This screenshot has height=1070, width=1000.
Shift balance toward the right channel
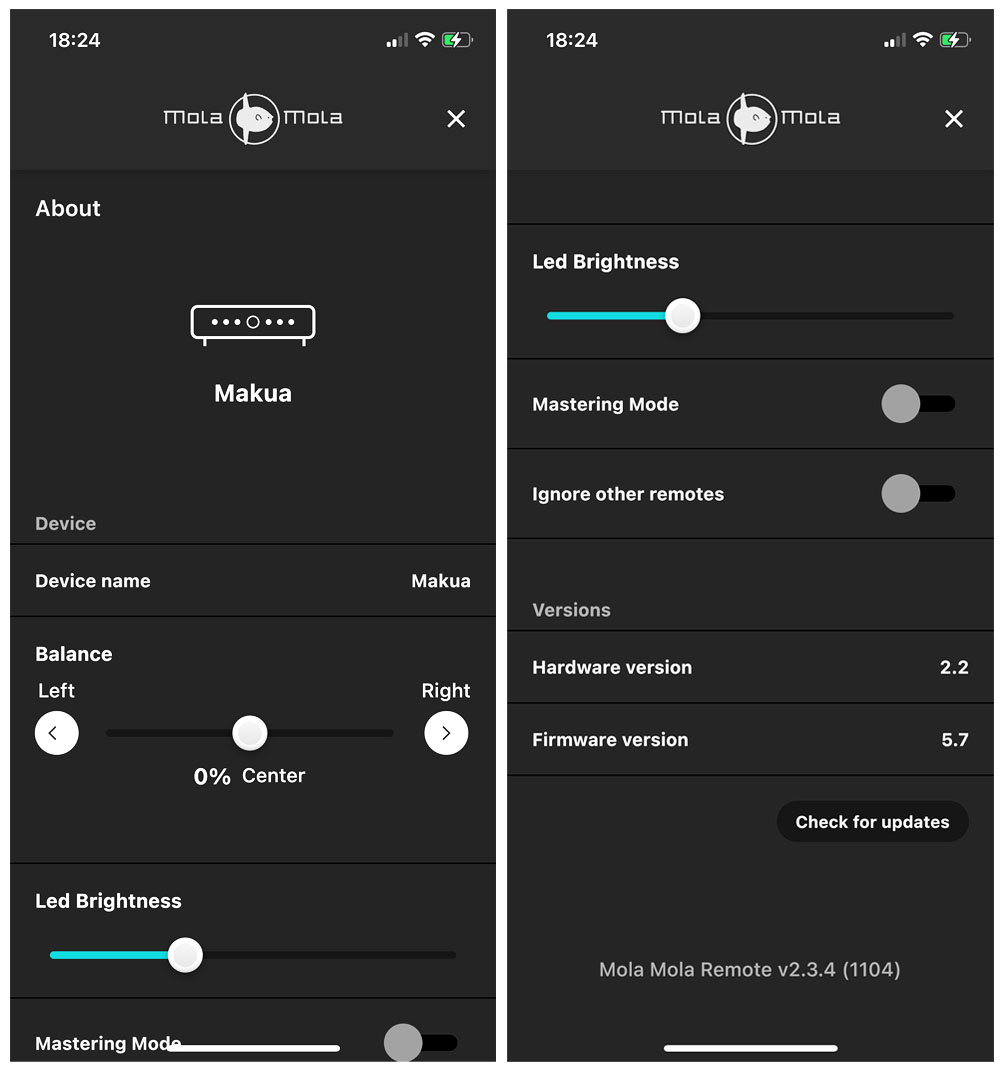click(x=446, y=733)
